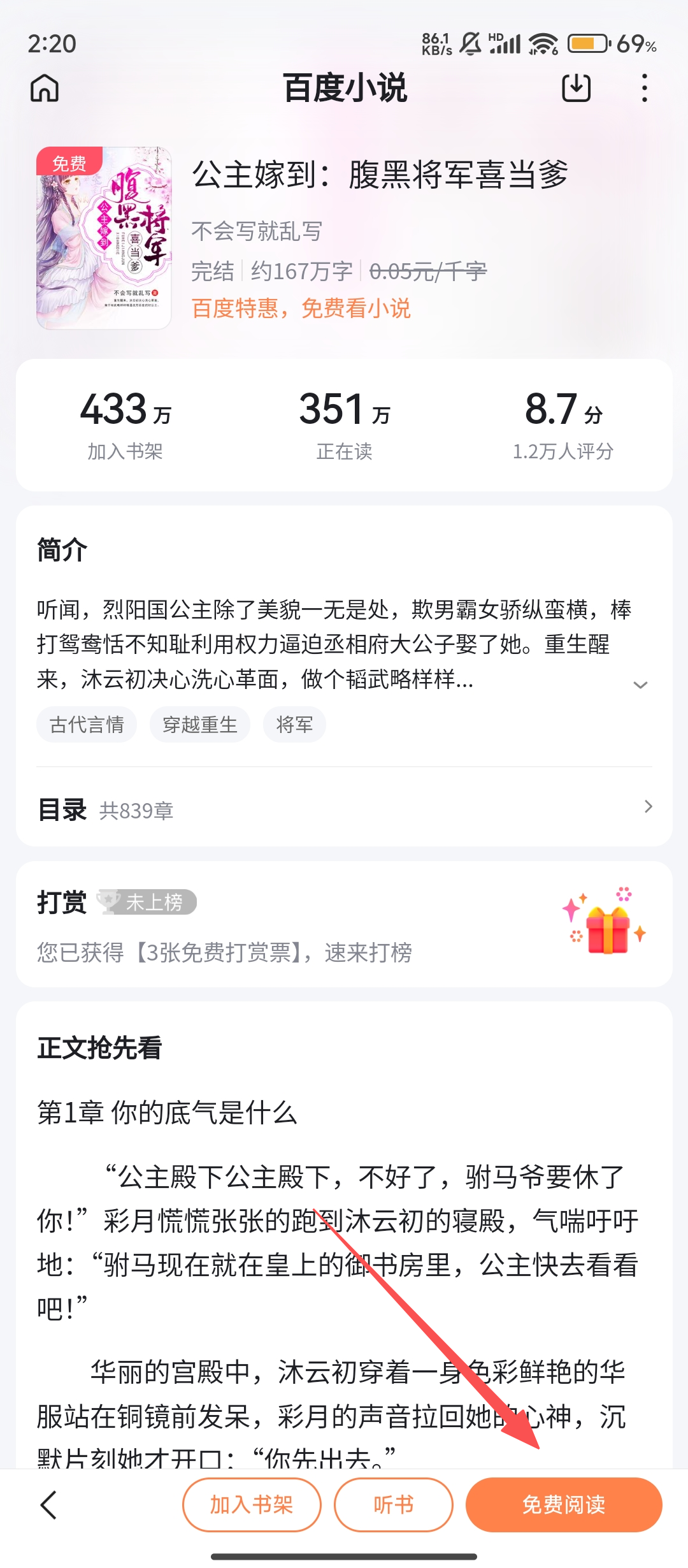Screen dimensions: 688x1568
Task: Open the book cover image
Action: point(104,238)
